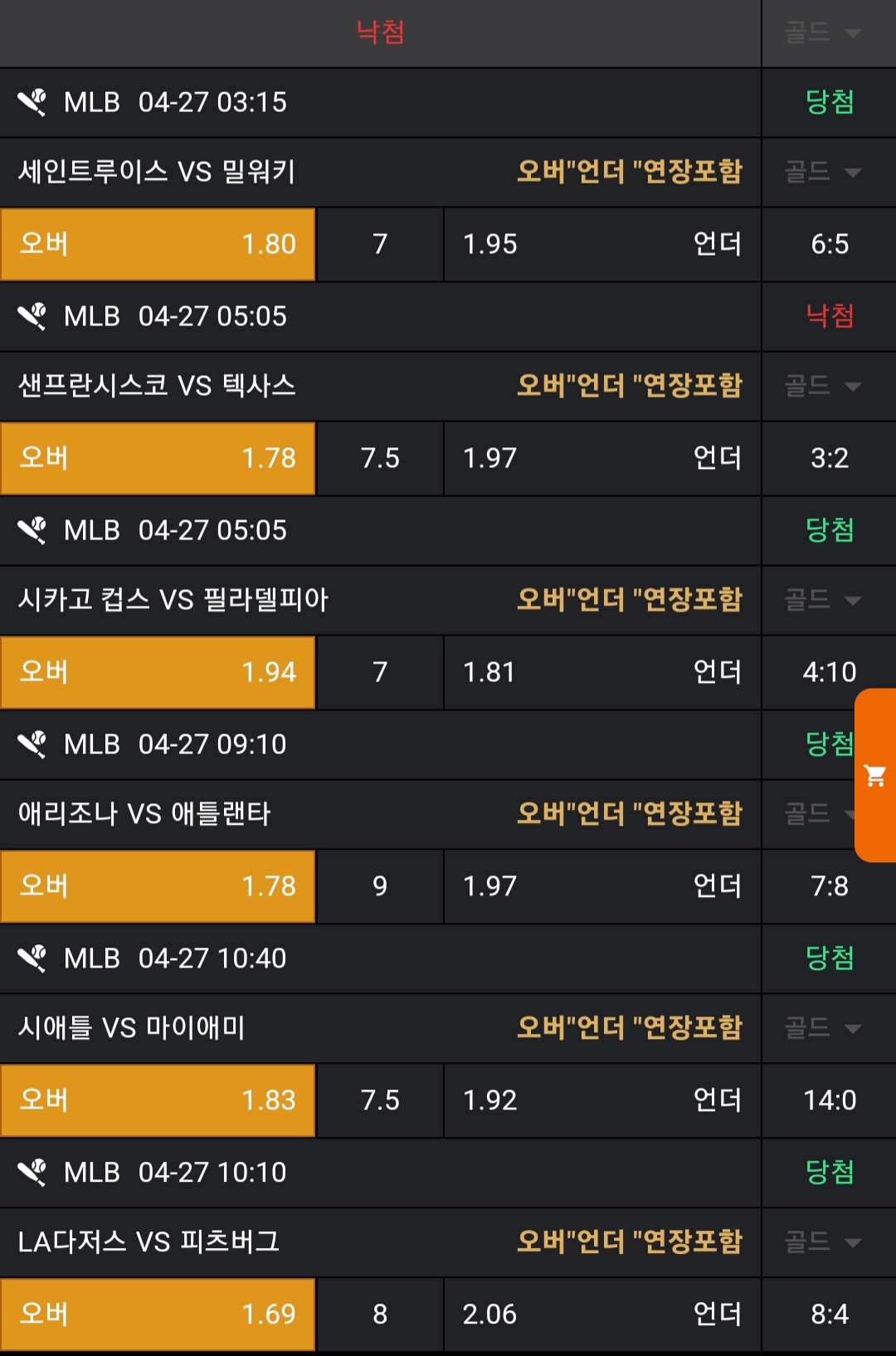Expand 골드 dropdown for 시애틀 VS 마이애미

click(824, 1028)
